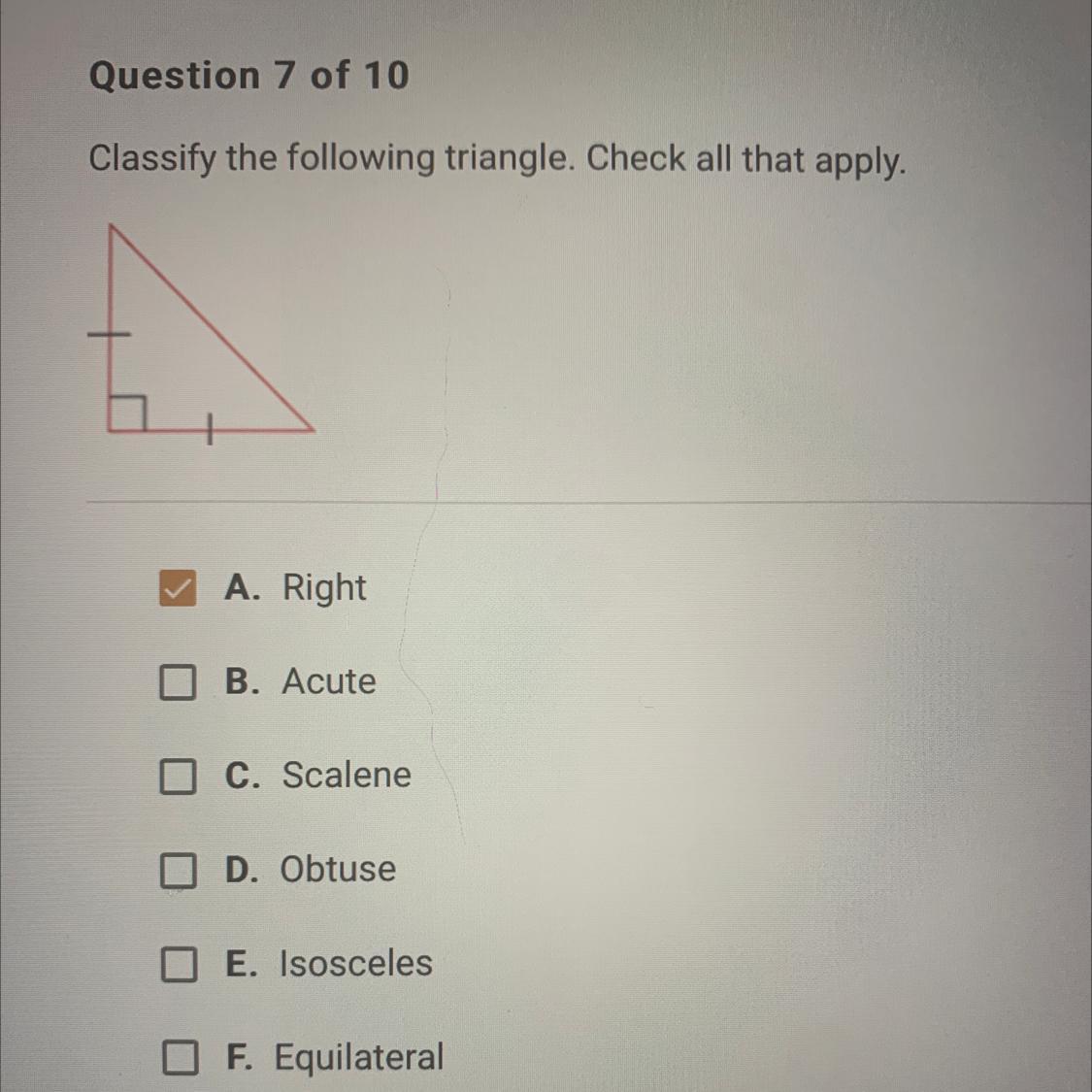The image size is (1092, 1092).
Task: Uncheck the Right answer checkbox
Action: pos(177,588)
